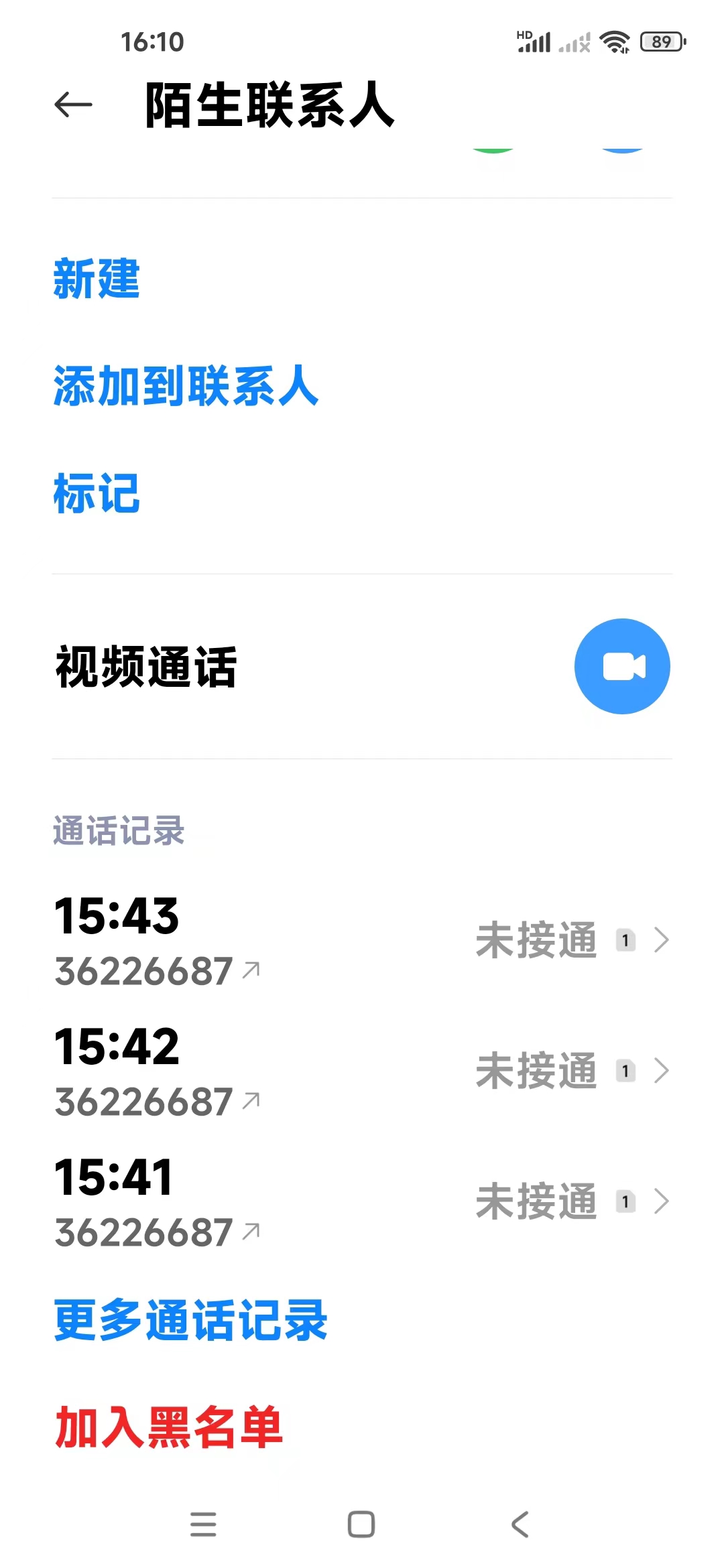Open the 15:42 call record details
The width and height of the screenshot is (724, 1568).
[362, 1071]
